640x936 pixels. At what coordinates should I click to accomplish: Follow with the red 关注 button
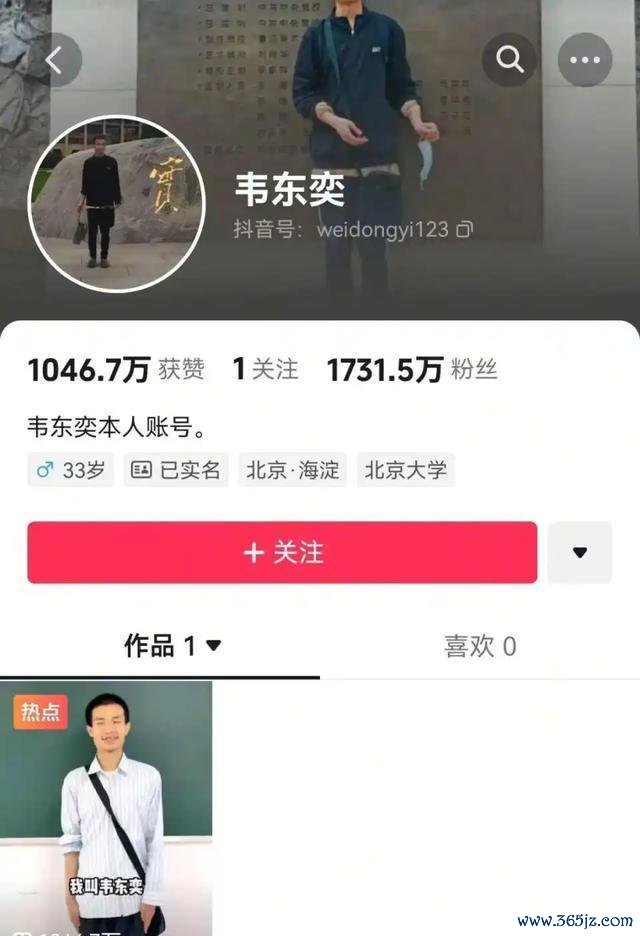pyautogui.click(x=282, y=552)
